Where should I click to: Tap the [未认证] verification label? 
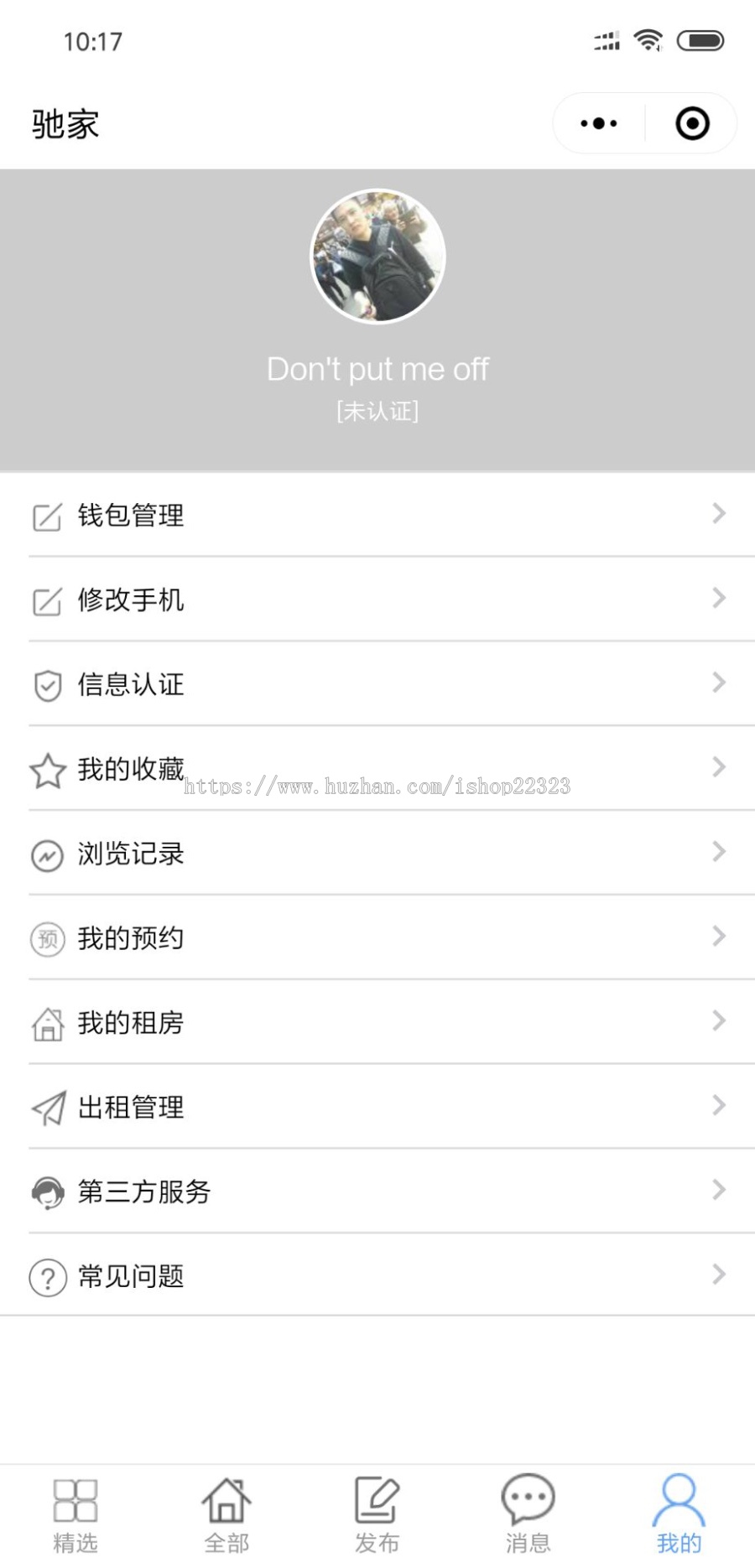[x=377, y=411]
